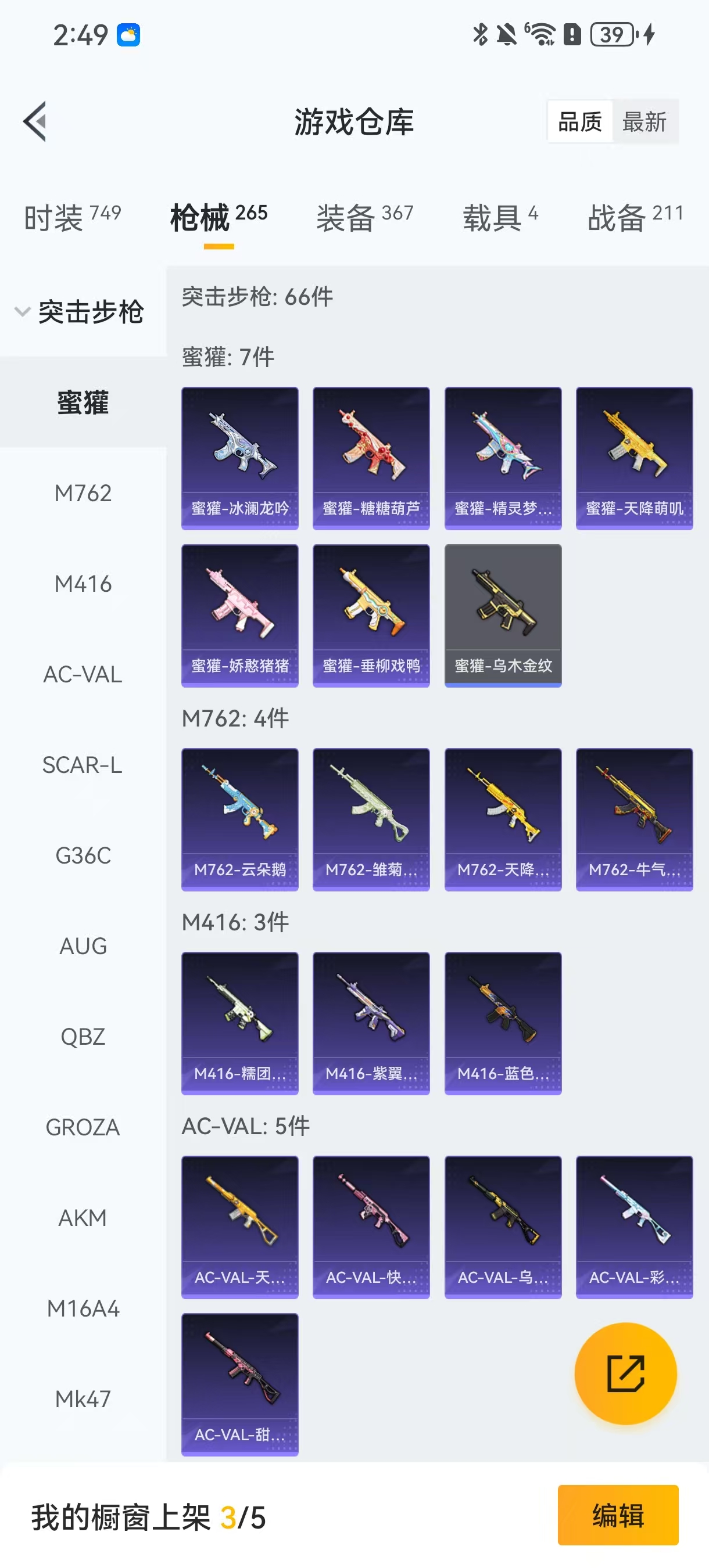
Task: Open the M762-云朵鹅 skin
Action: tap(239, 819)
